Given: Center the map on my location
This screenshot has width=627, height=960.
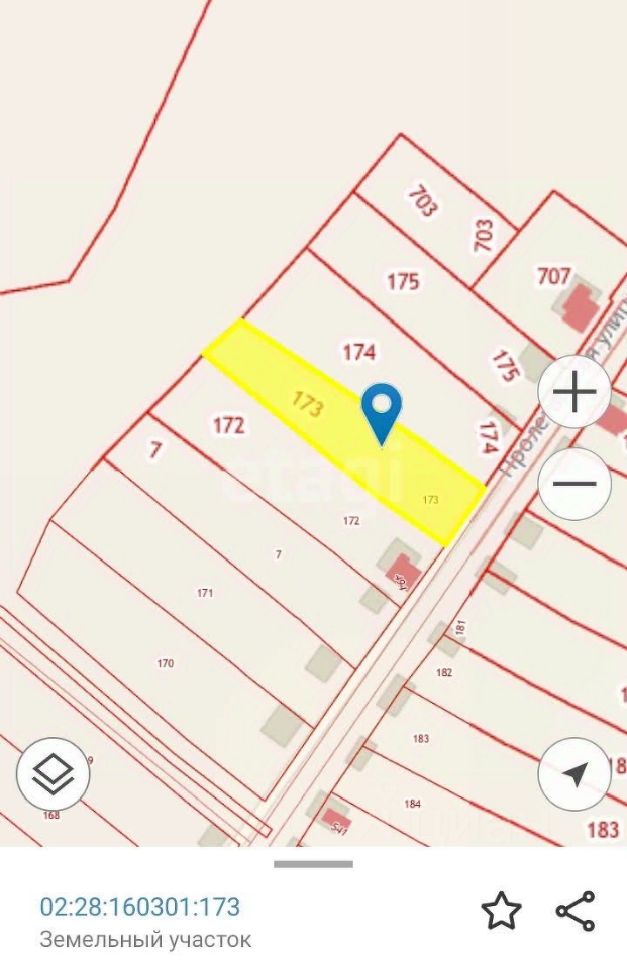Looking at the screenshot, I should [x=575, y=773].
